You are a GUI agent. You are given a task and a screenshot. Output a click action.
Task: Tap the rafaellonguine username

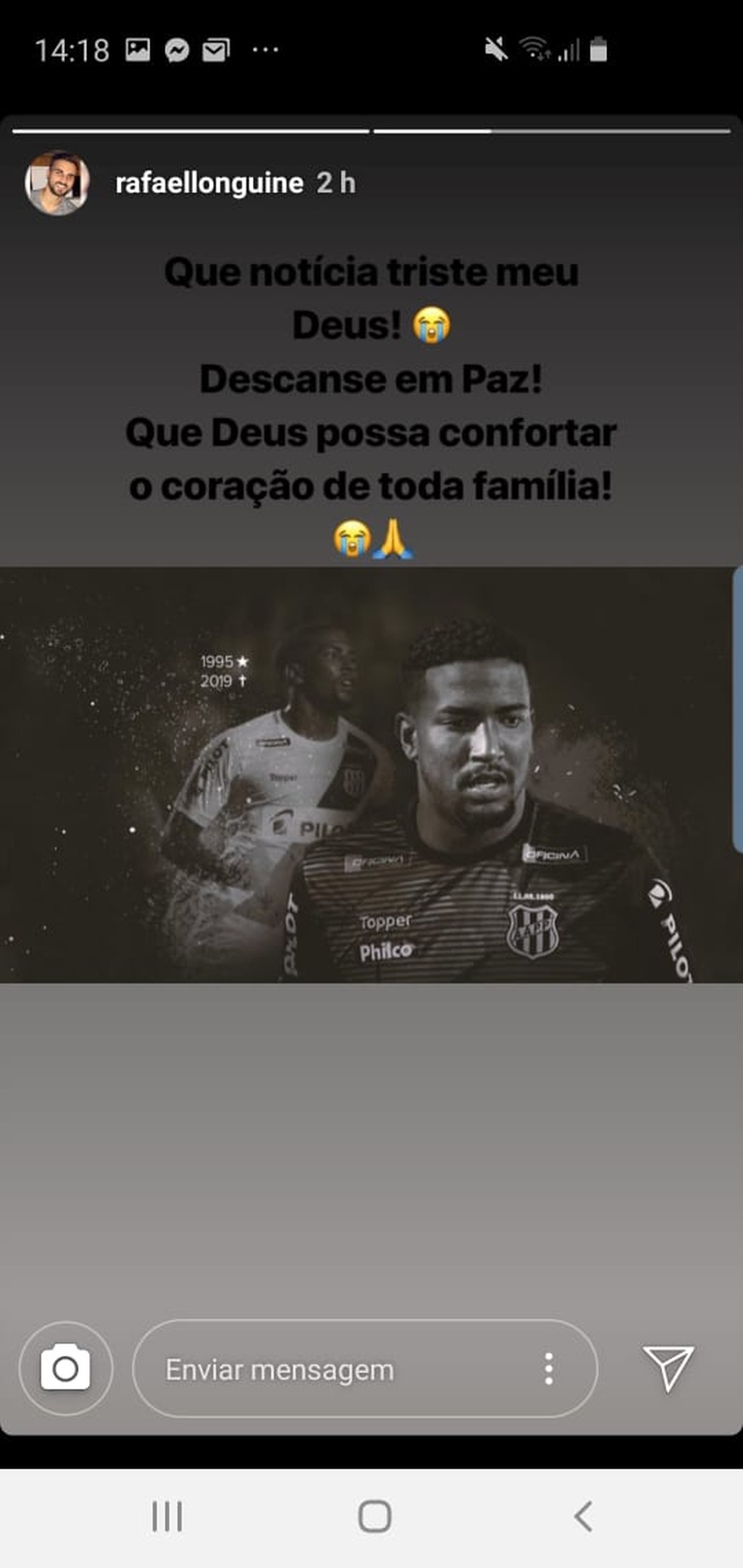209,183
